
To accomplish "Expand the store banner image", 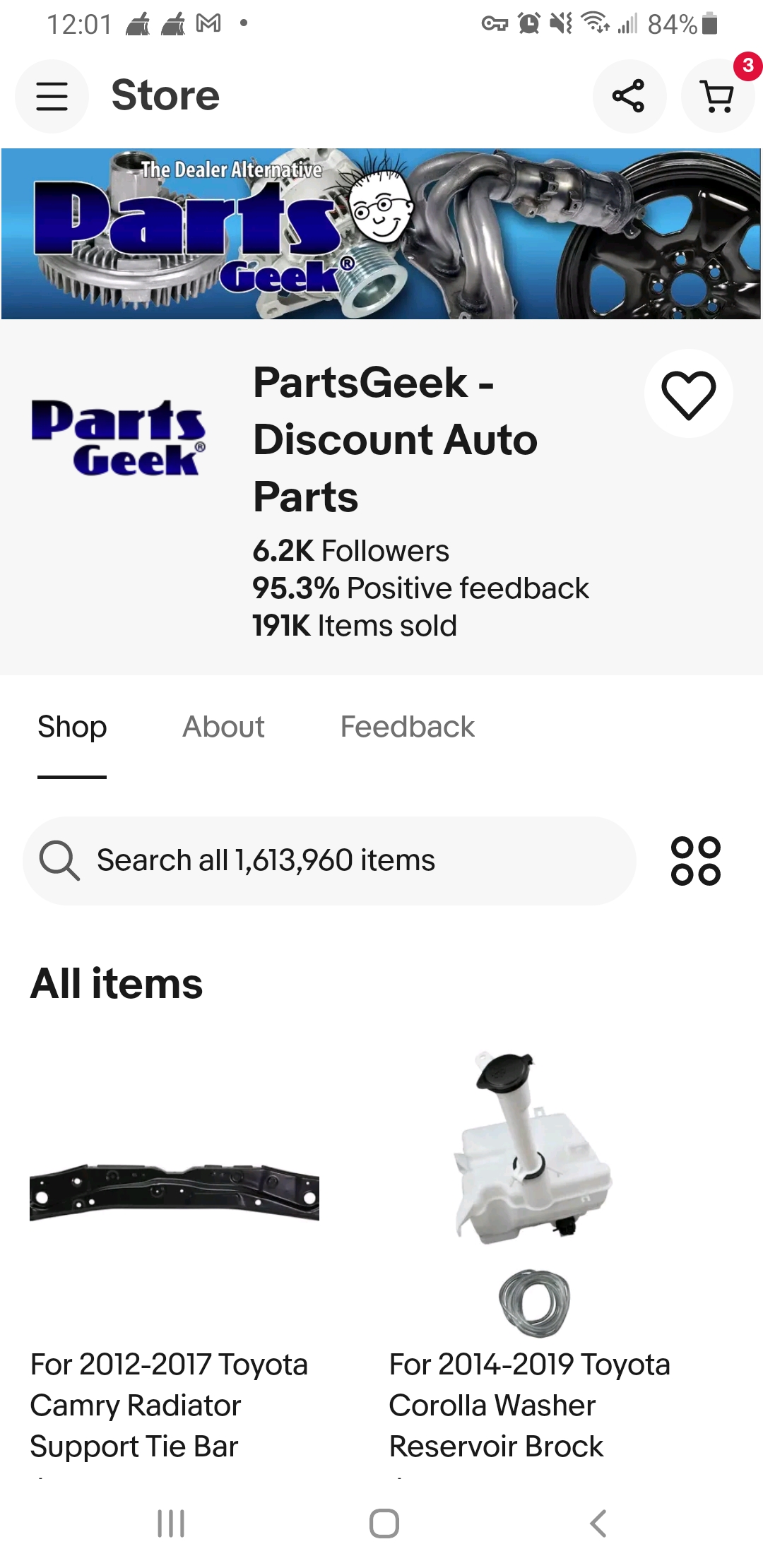I will pos(381,233).
